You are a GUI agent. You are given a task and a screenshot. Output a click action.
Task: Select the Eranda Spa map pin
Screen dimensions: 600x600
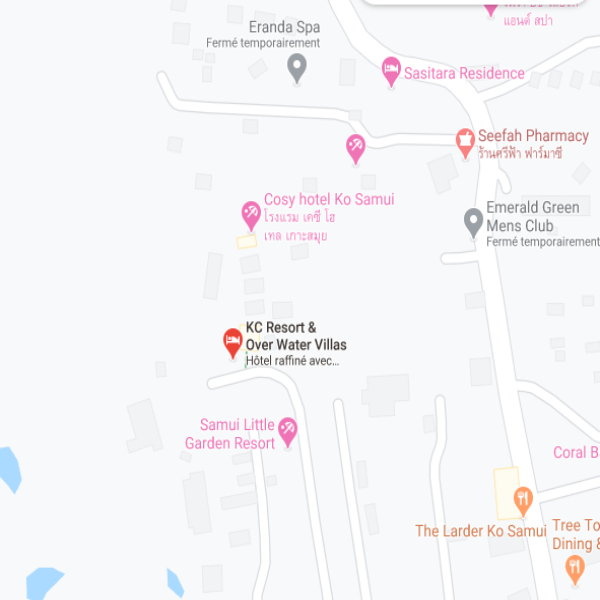click(296, 67)
